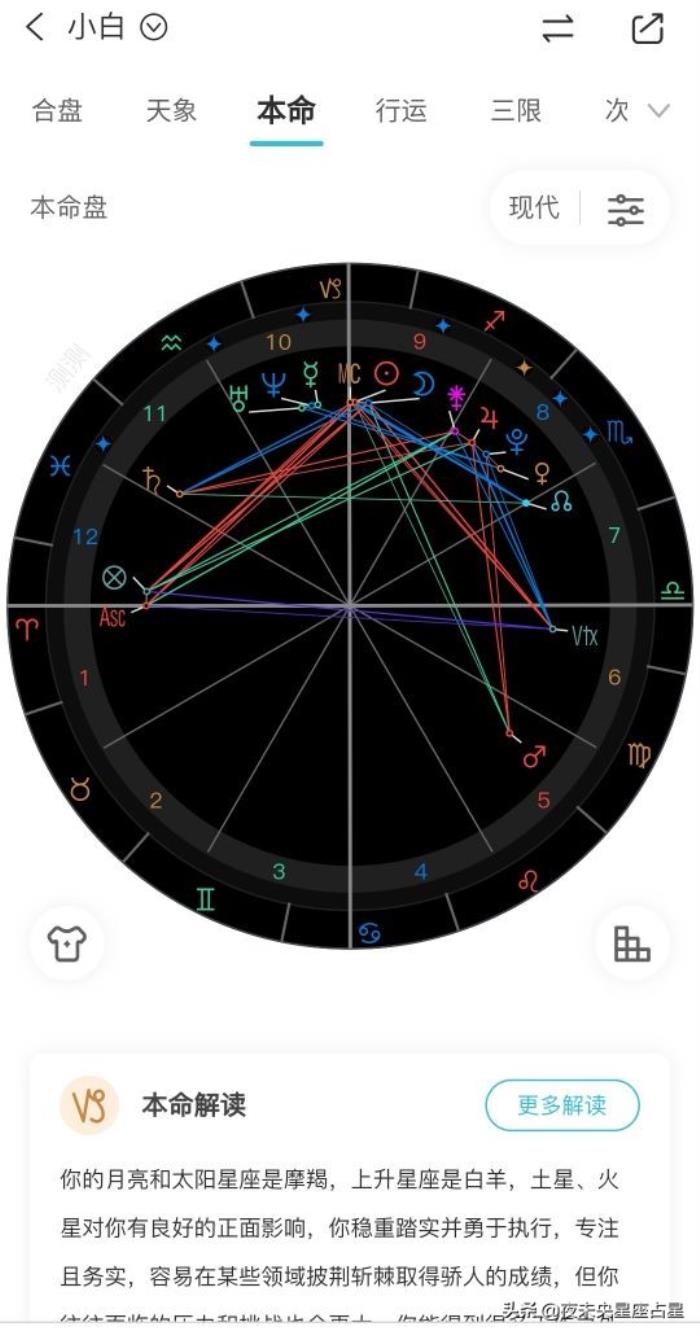Switch to the 行运 tab
The width and height of the screenshot is (700, 1335).
pyautogui.click(x=400, y=110)
